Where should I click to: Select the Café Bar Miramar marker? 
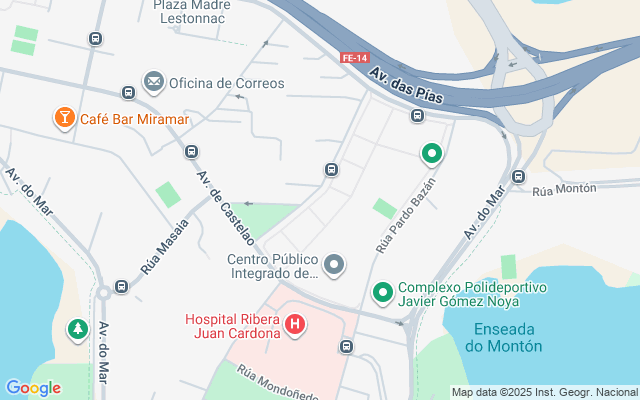(64, 119)
